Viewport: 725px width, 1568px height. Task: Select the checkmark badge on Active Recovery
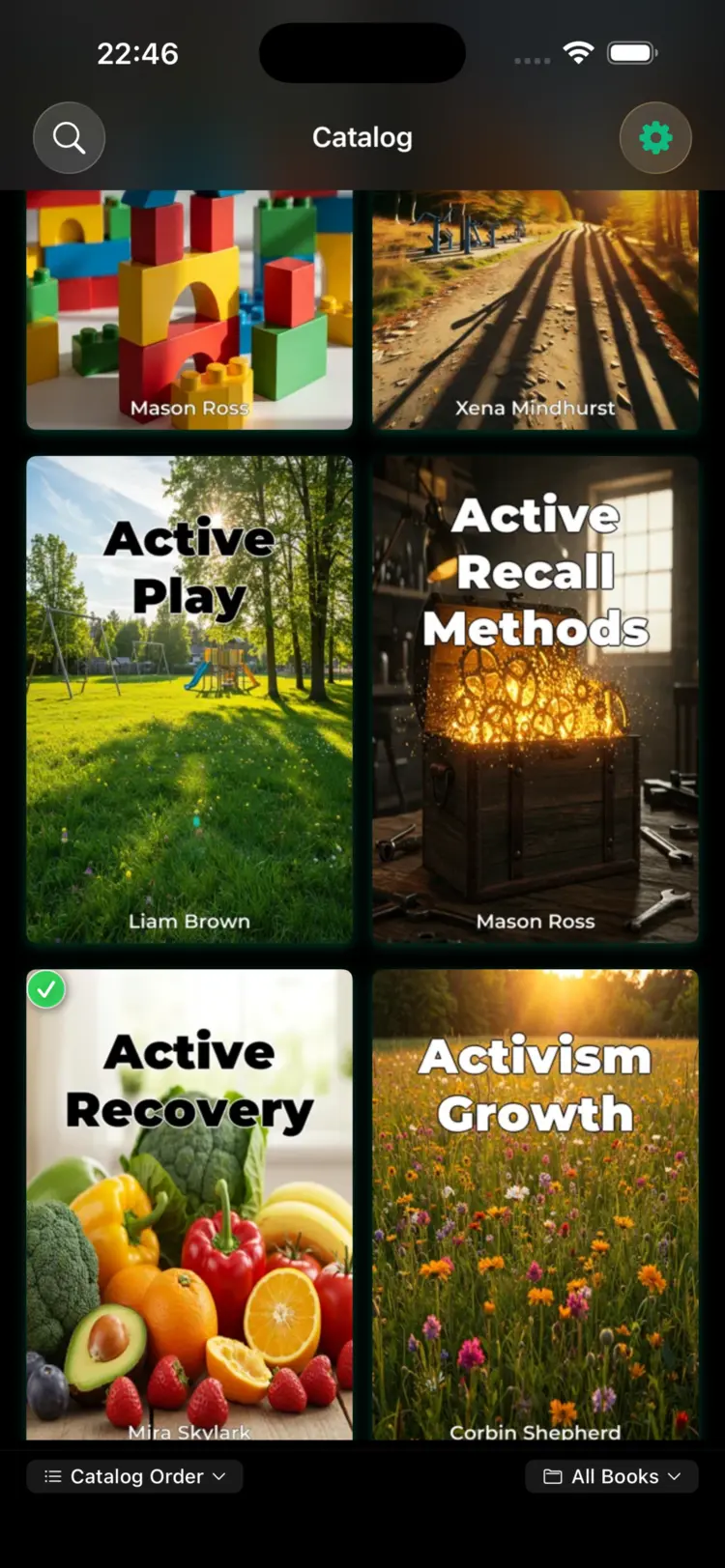45,989
